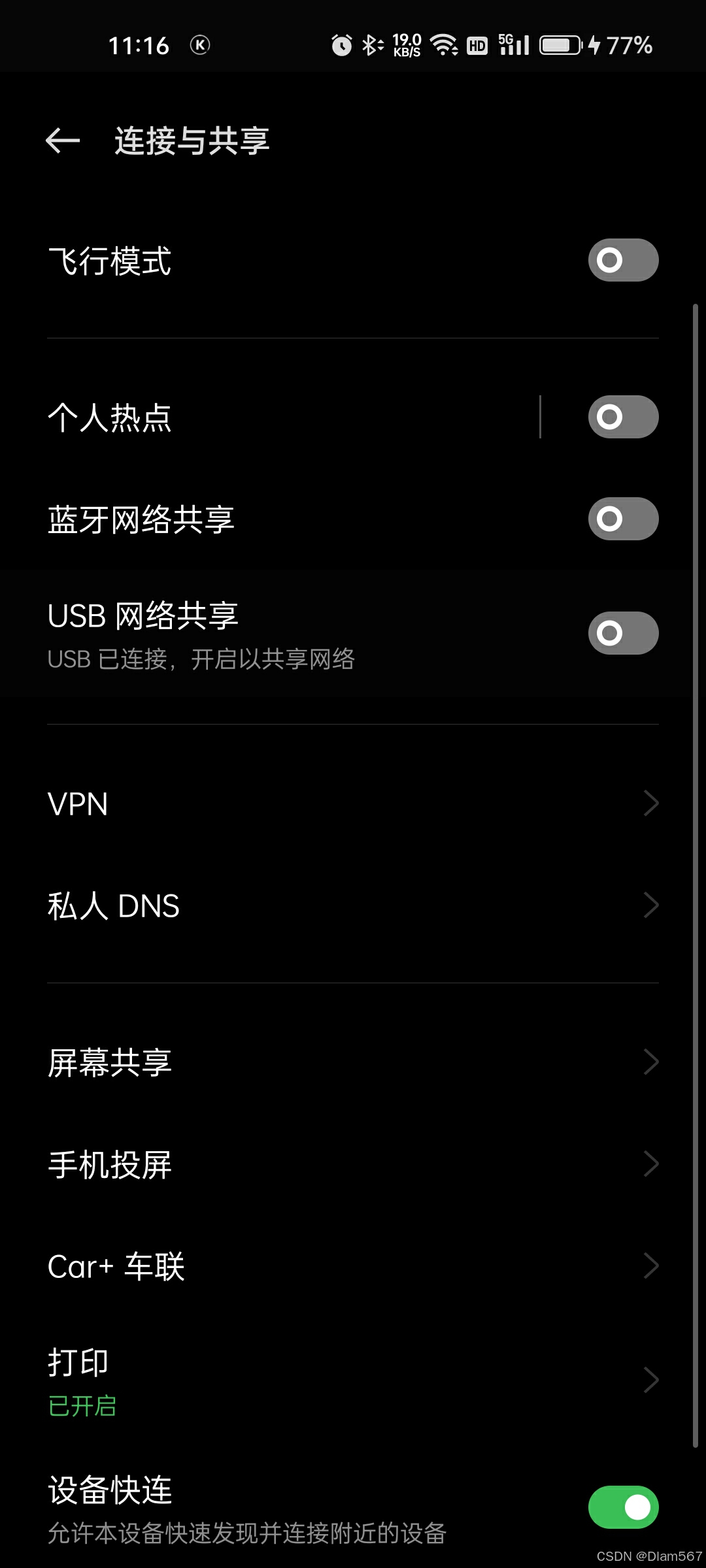Toggle 蓝牙网络共享 on
Viewport: 706px width, 1568px height.
pos(622,519)
